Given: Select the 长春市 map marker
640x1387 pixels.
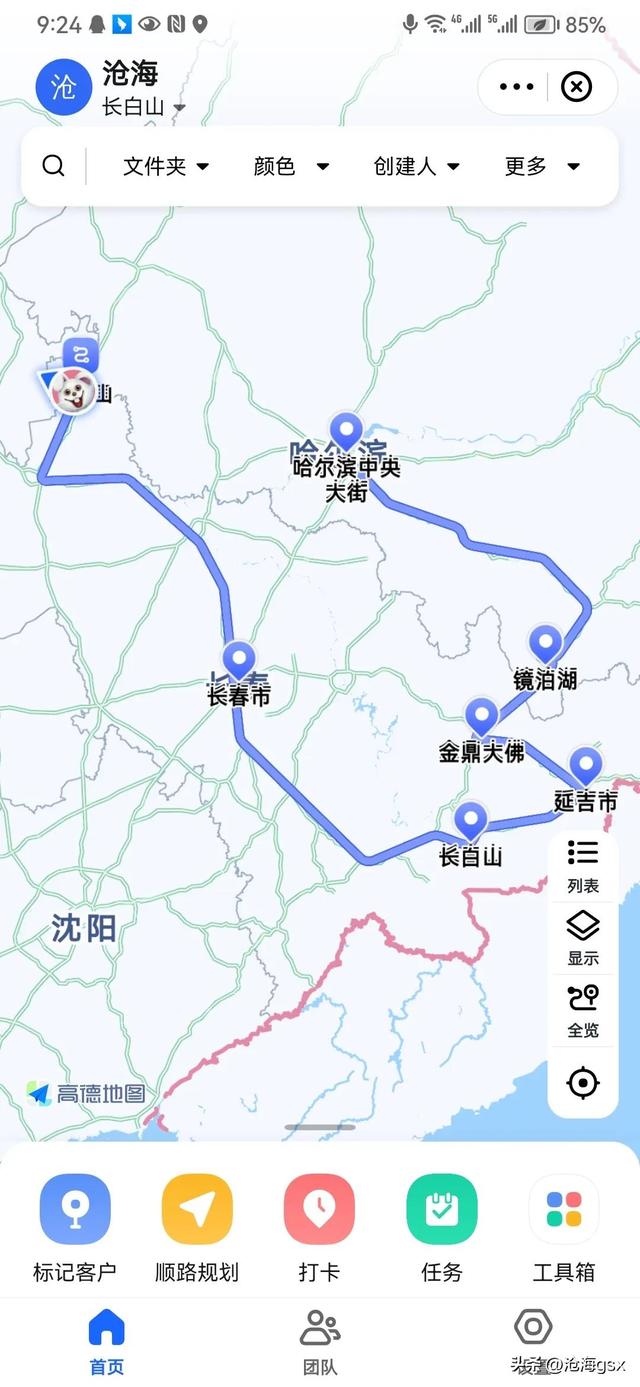Looking at the screenshot, I should [x=239, y=662].
